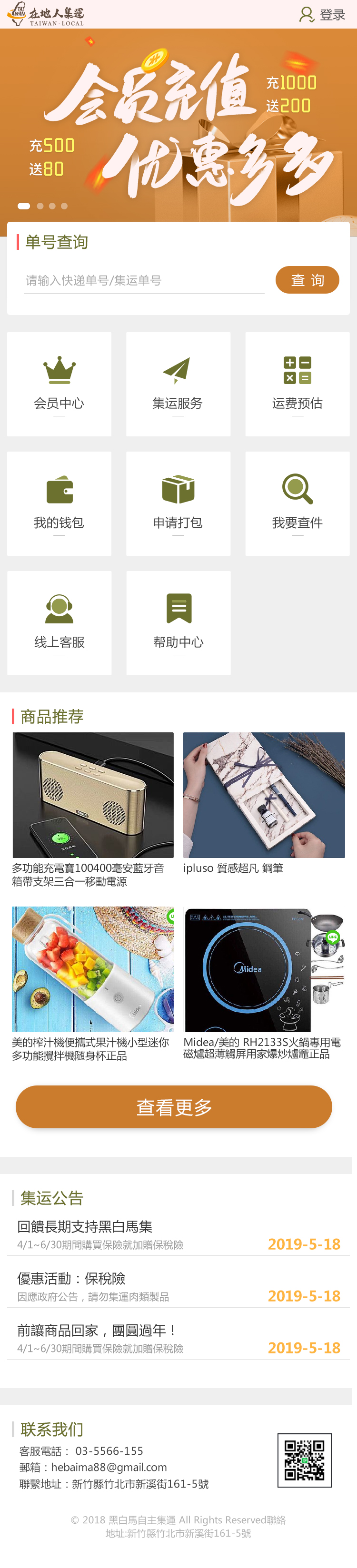This screenshot has width=357, height=1568.
Task: Select 申请打包 packing request
Action: point(178,503)
